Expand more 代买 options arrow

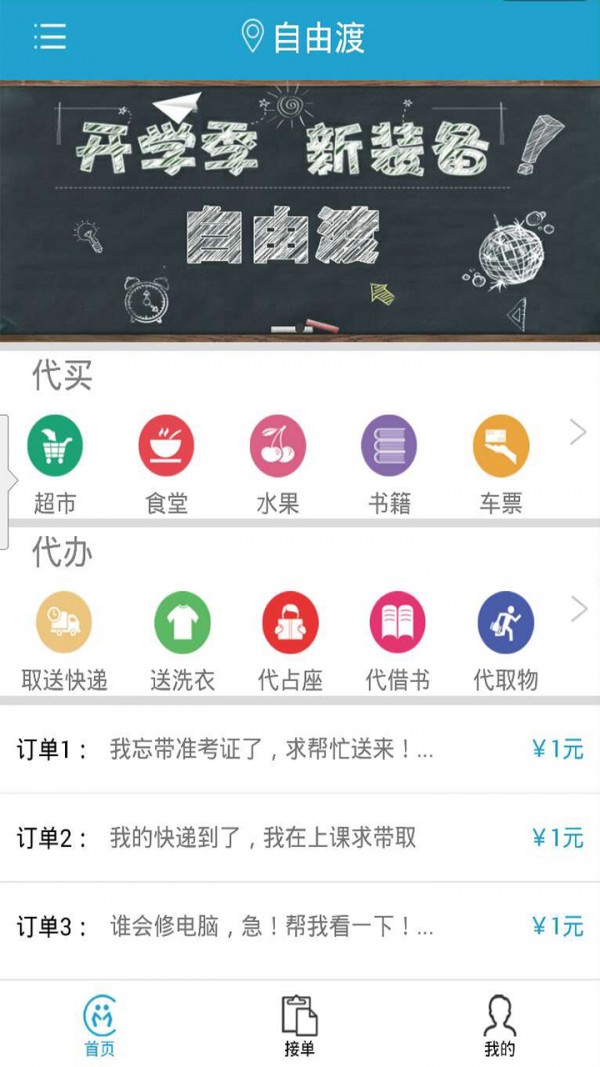(x=577, y=432)
